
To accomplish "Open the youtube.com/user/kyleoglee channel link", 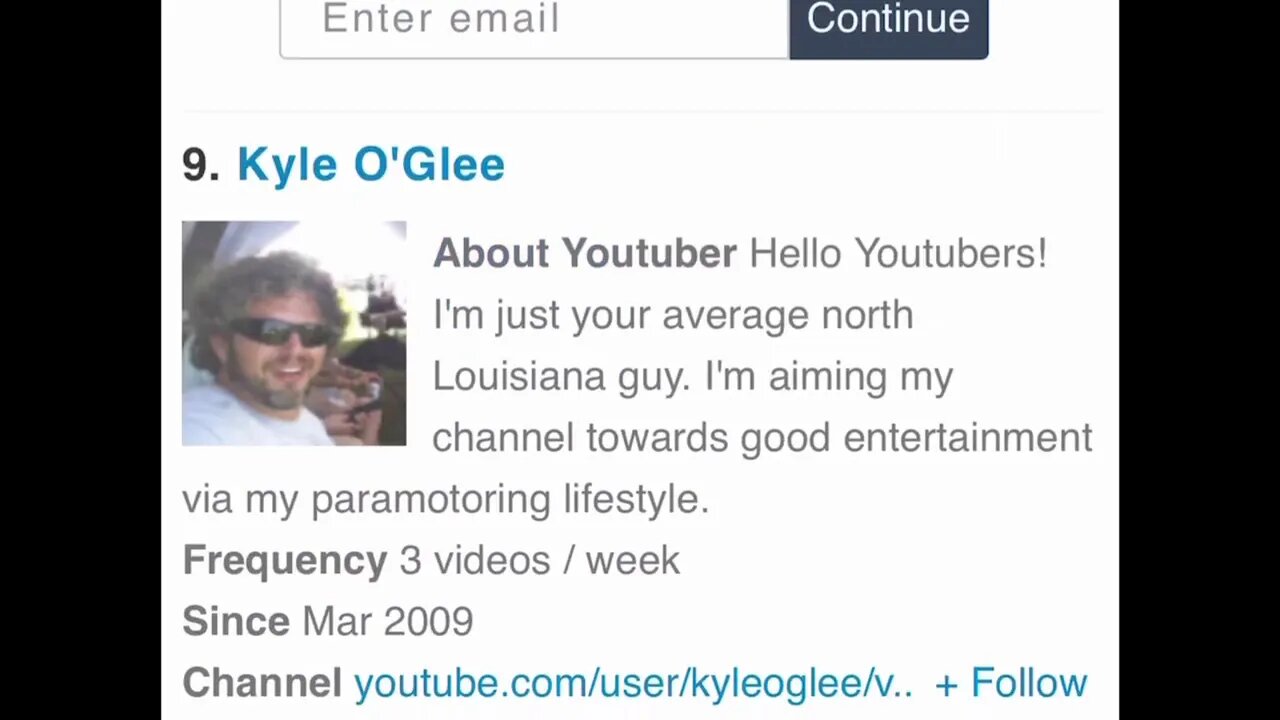I will (x=632, y=683).
